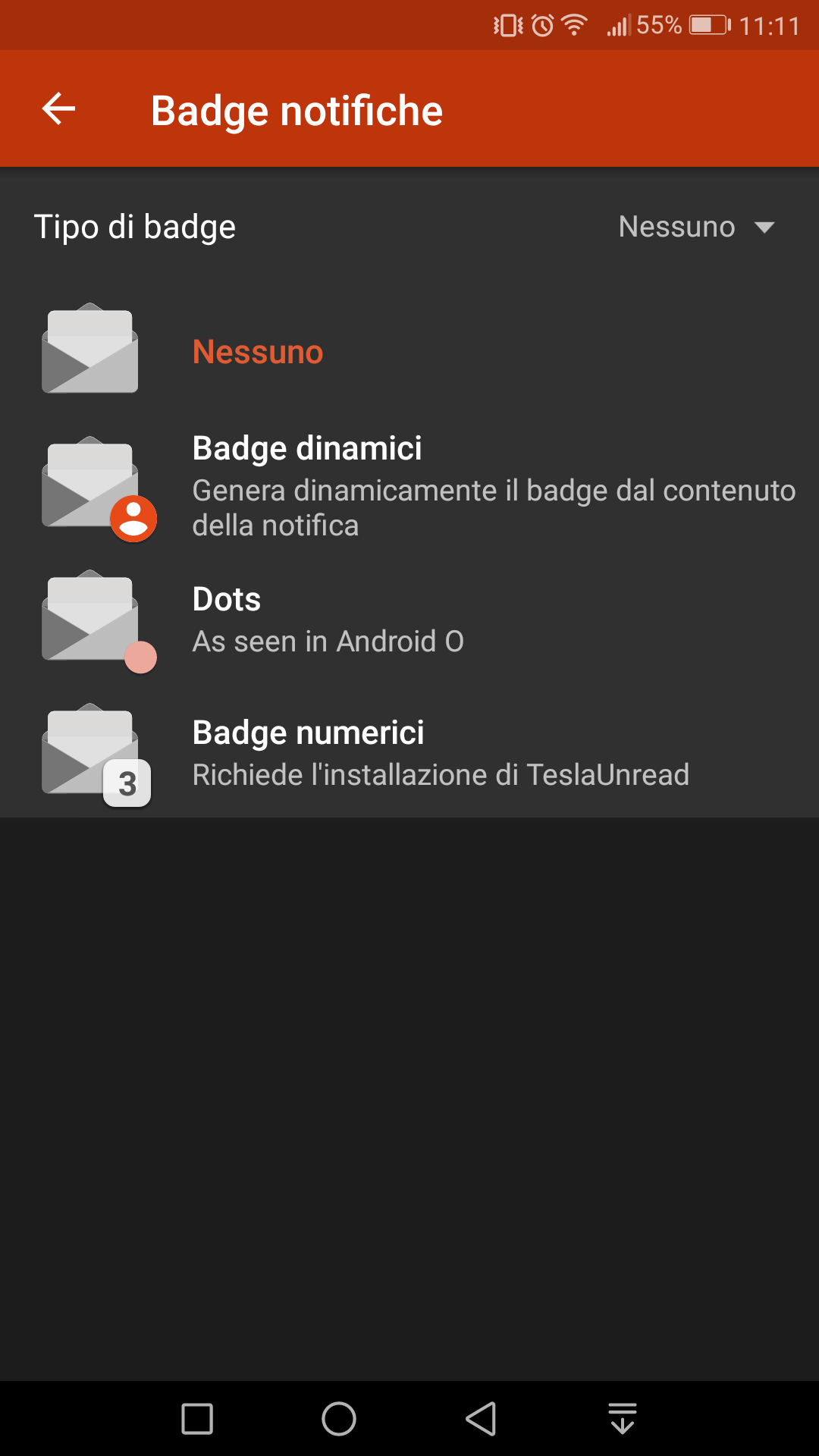This screenshot has height=1456, width=819.
Task: Open recent apps from navigation bar
Action: point(197,1418)
